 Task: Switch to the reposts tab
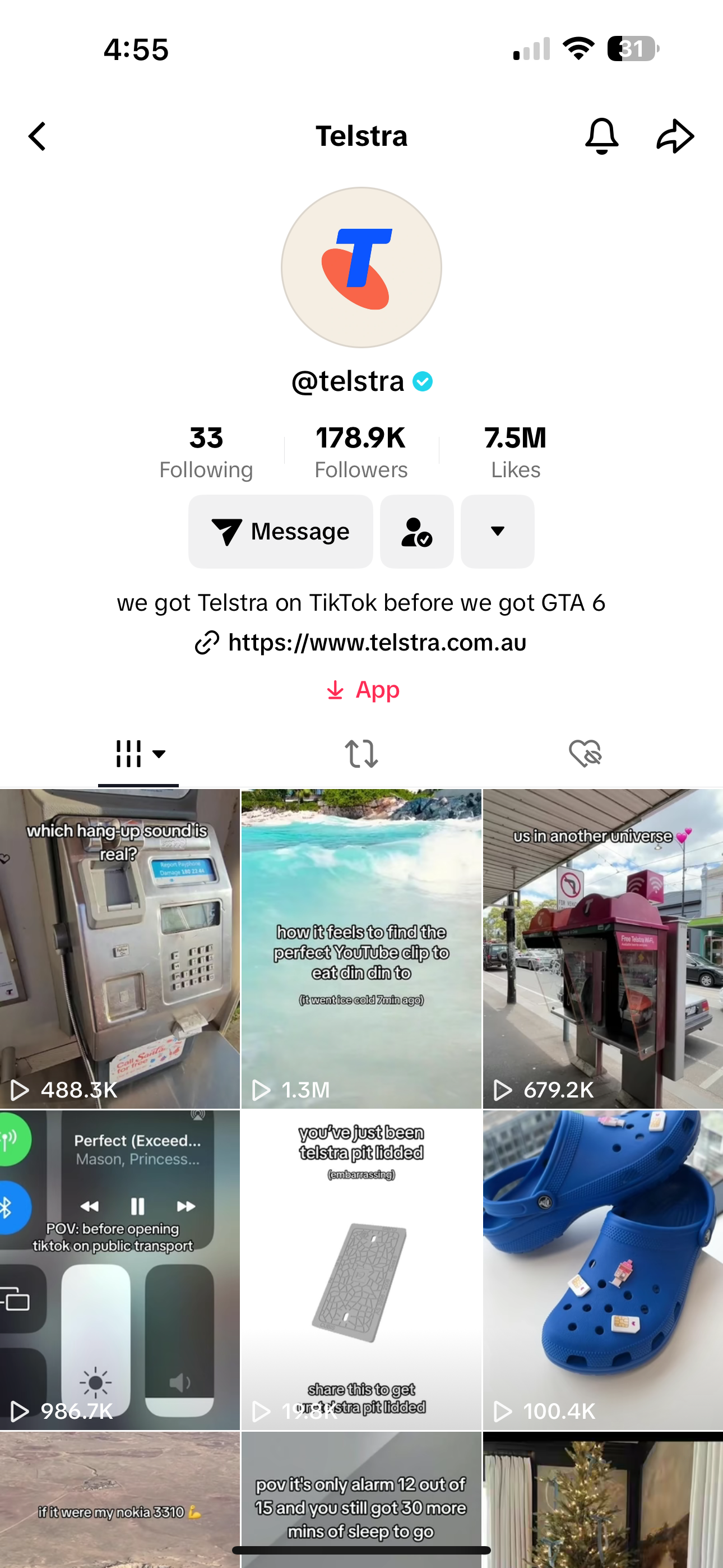(x=361, y=754)
